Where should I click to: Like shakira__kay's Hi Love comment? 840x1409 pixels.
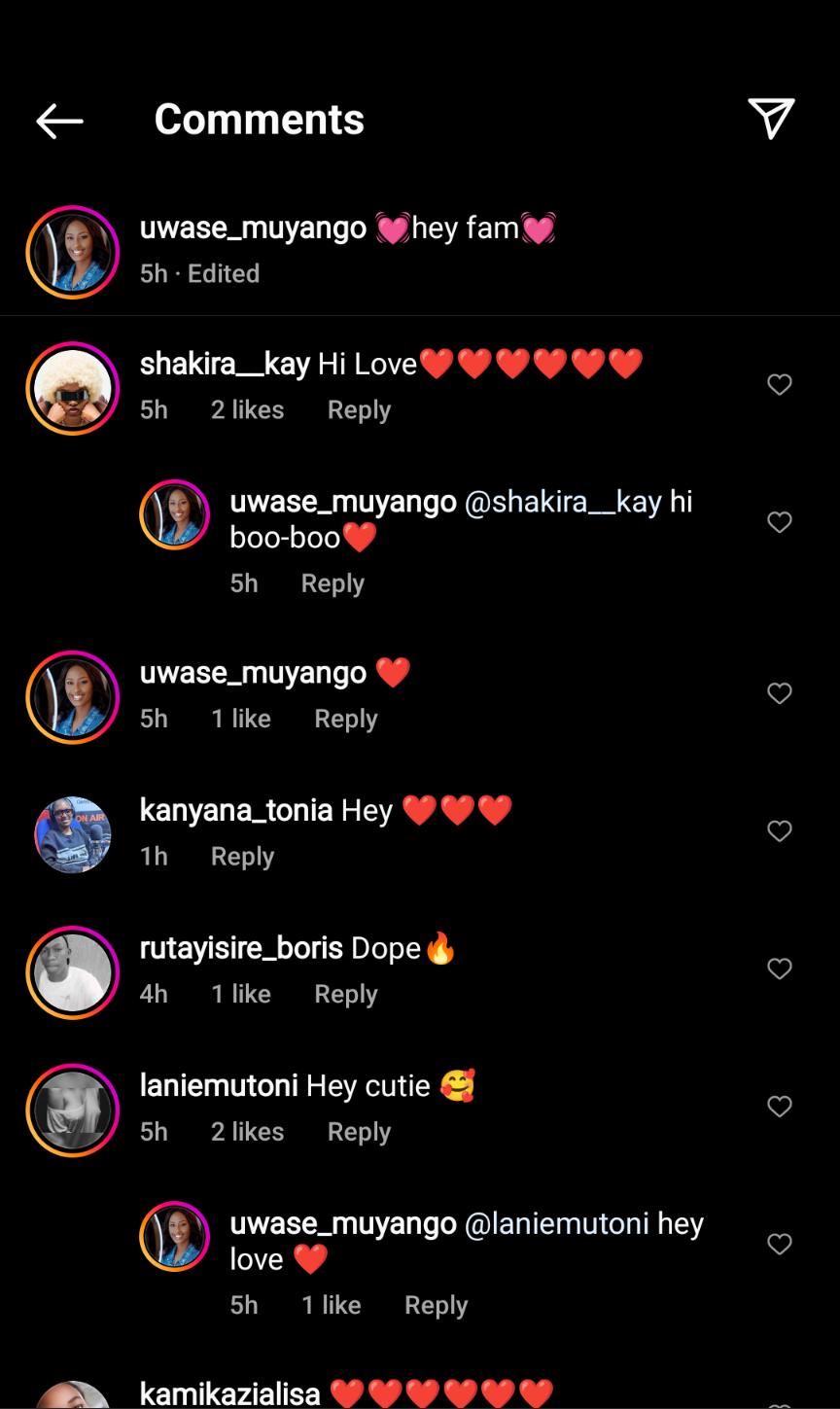coord(780,385)
